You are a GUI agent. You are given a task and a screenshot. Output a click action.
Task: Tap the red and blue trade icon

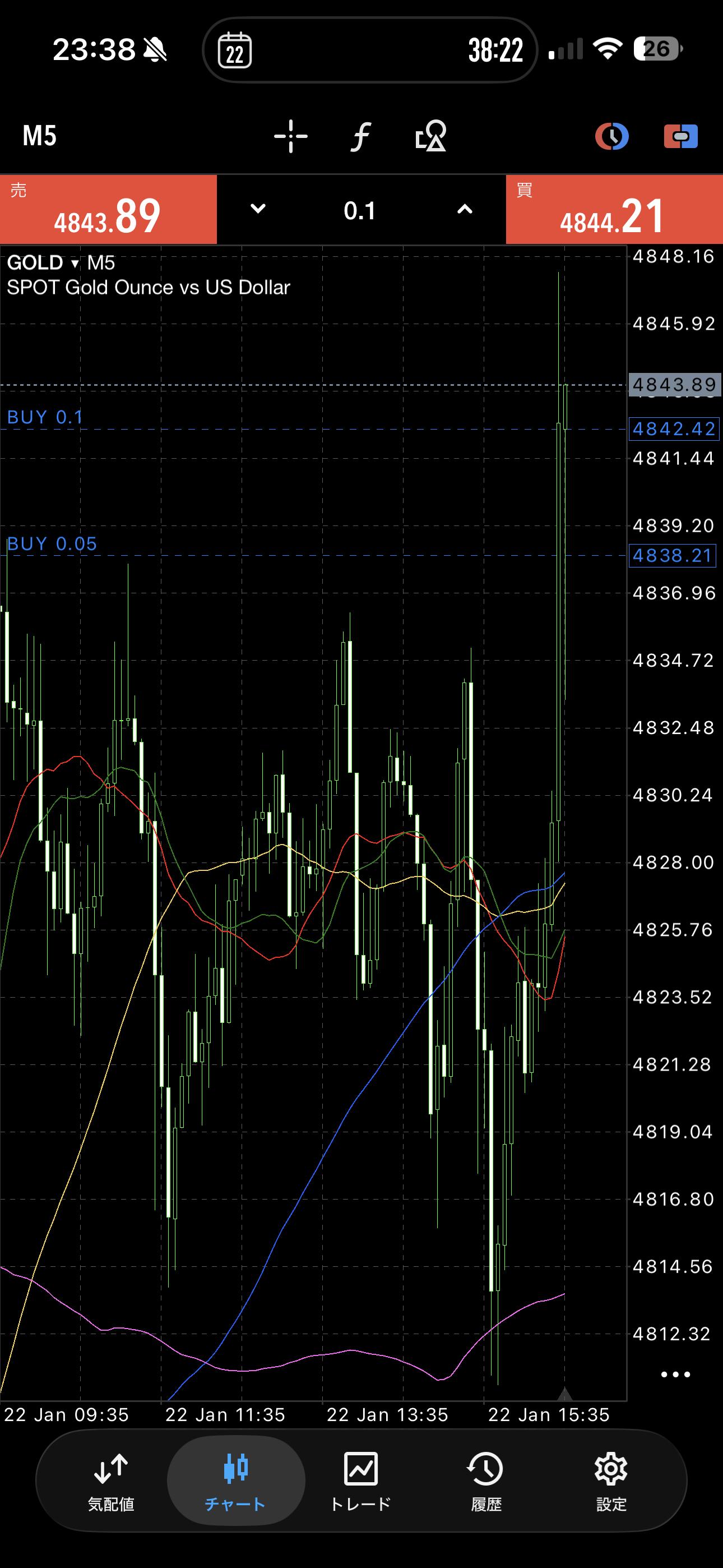pos(680,136)
